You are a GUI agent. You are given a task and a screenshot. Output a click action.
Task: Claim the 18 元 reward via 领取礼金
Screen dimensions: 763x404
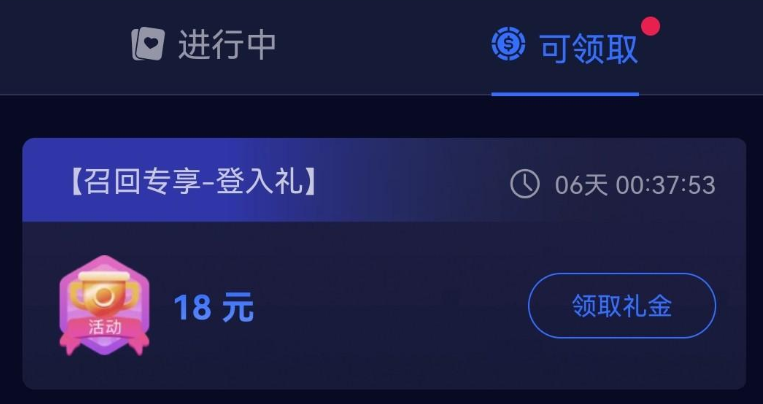[621, 306]
